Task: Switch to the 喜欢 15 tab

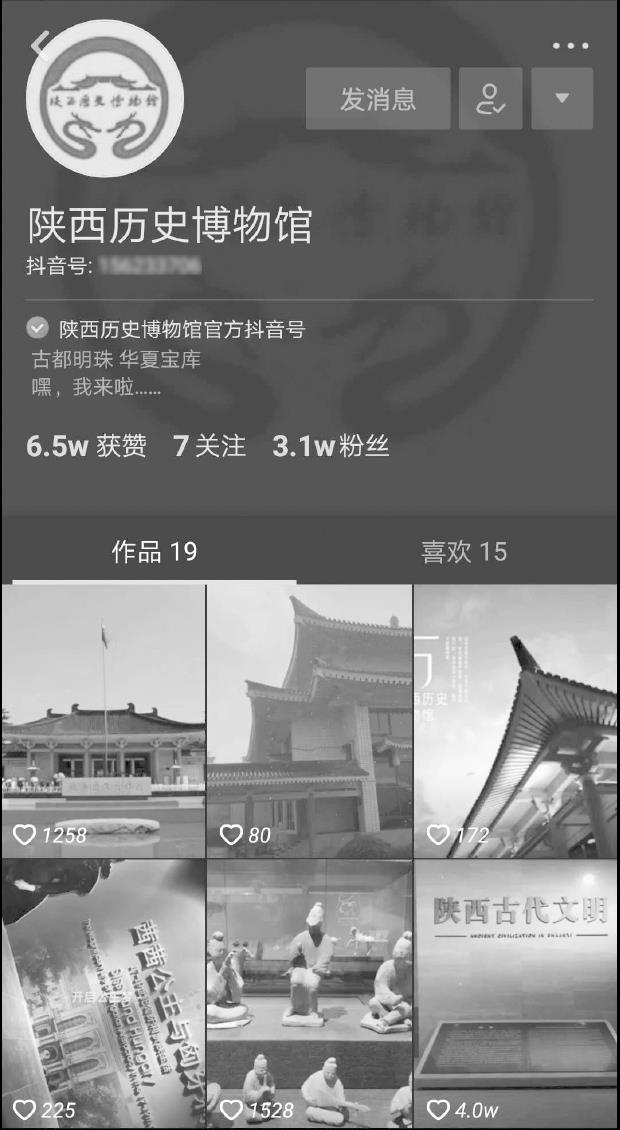Action: pos(464,551)
